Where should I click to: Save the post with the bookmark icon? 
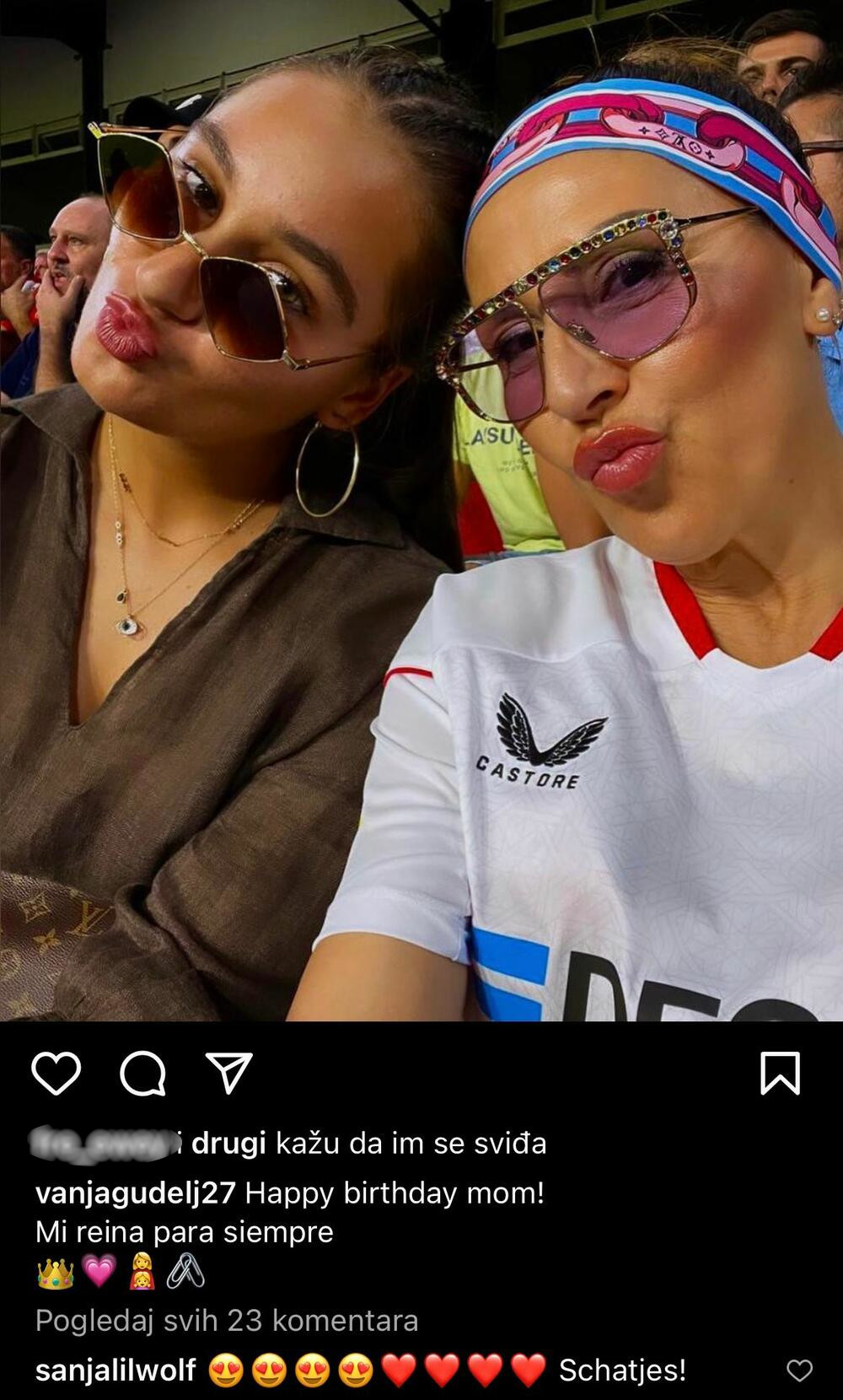point(780,1074)
